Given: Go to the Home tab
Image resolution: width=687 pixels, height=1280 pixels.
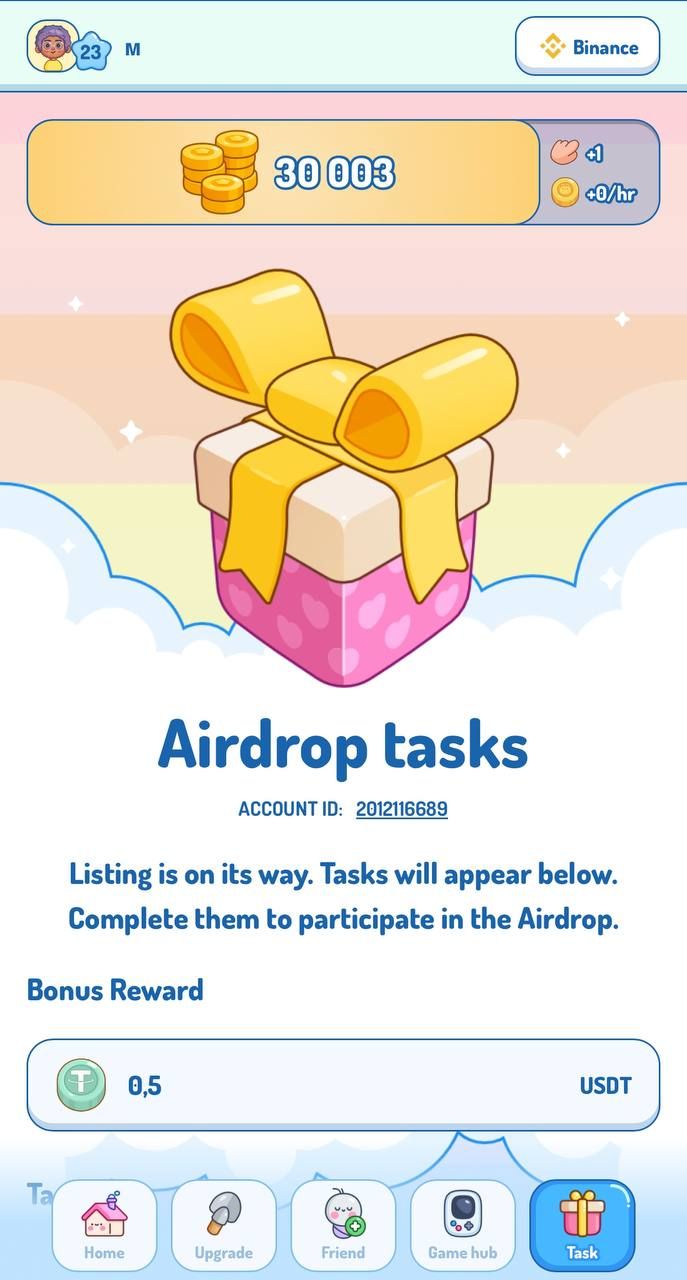Looking at the screenshot, I should coord(104,1226).
